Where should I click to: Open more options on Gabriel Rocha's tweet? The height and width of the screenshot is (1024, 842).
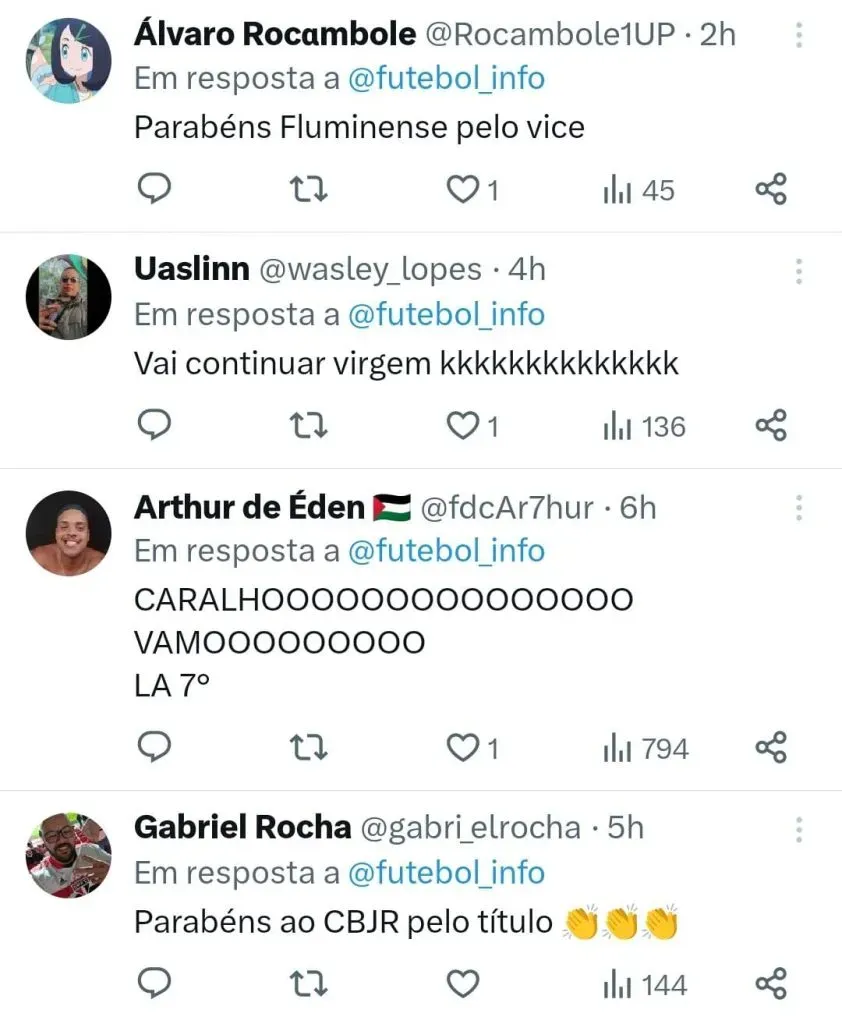798,829
